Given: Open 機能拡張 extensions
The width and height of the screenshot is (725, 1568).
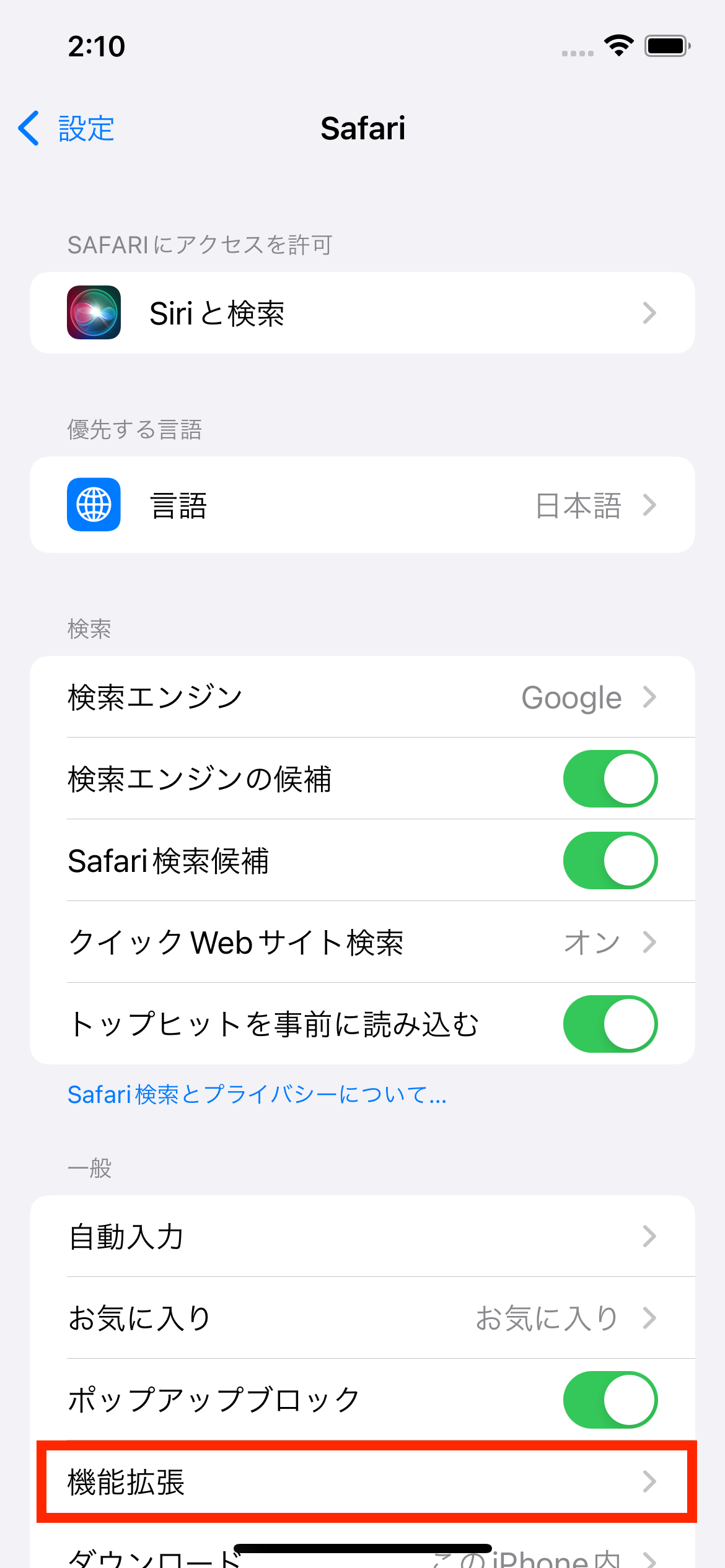Looking at the screenshot, I should pos(367,1481).
